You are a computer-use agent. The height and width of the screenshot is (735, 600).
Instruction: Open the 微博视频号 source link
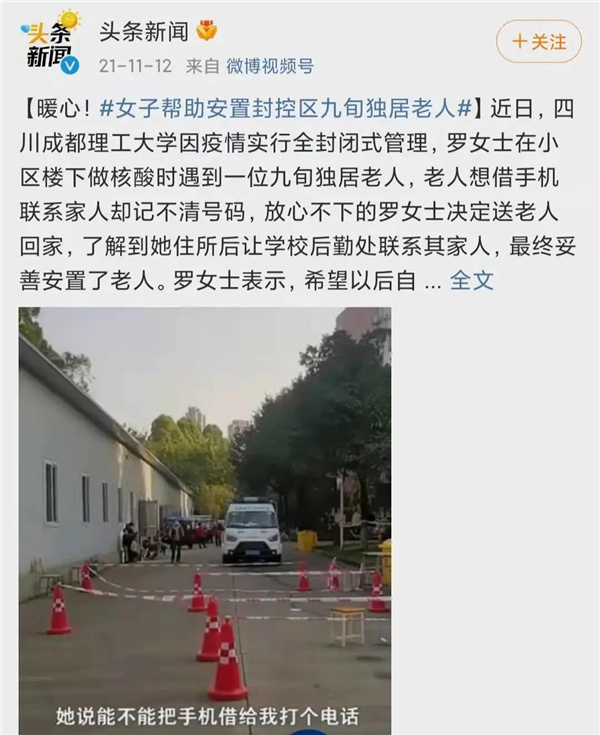(x=269, y=66)
